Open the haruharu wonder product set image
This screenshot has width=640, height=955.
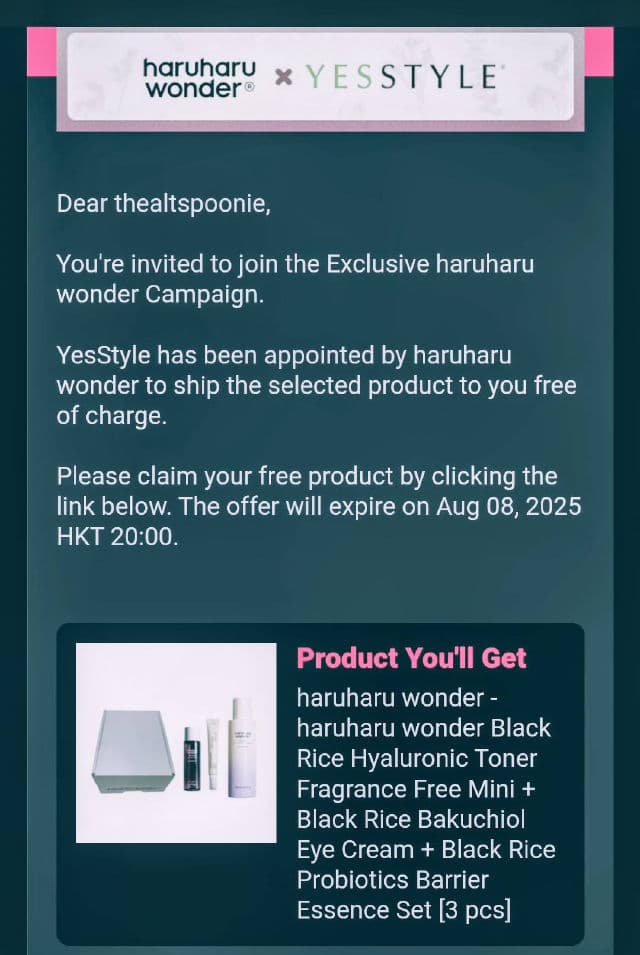176,742
